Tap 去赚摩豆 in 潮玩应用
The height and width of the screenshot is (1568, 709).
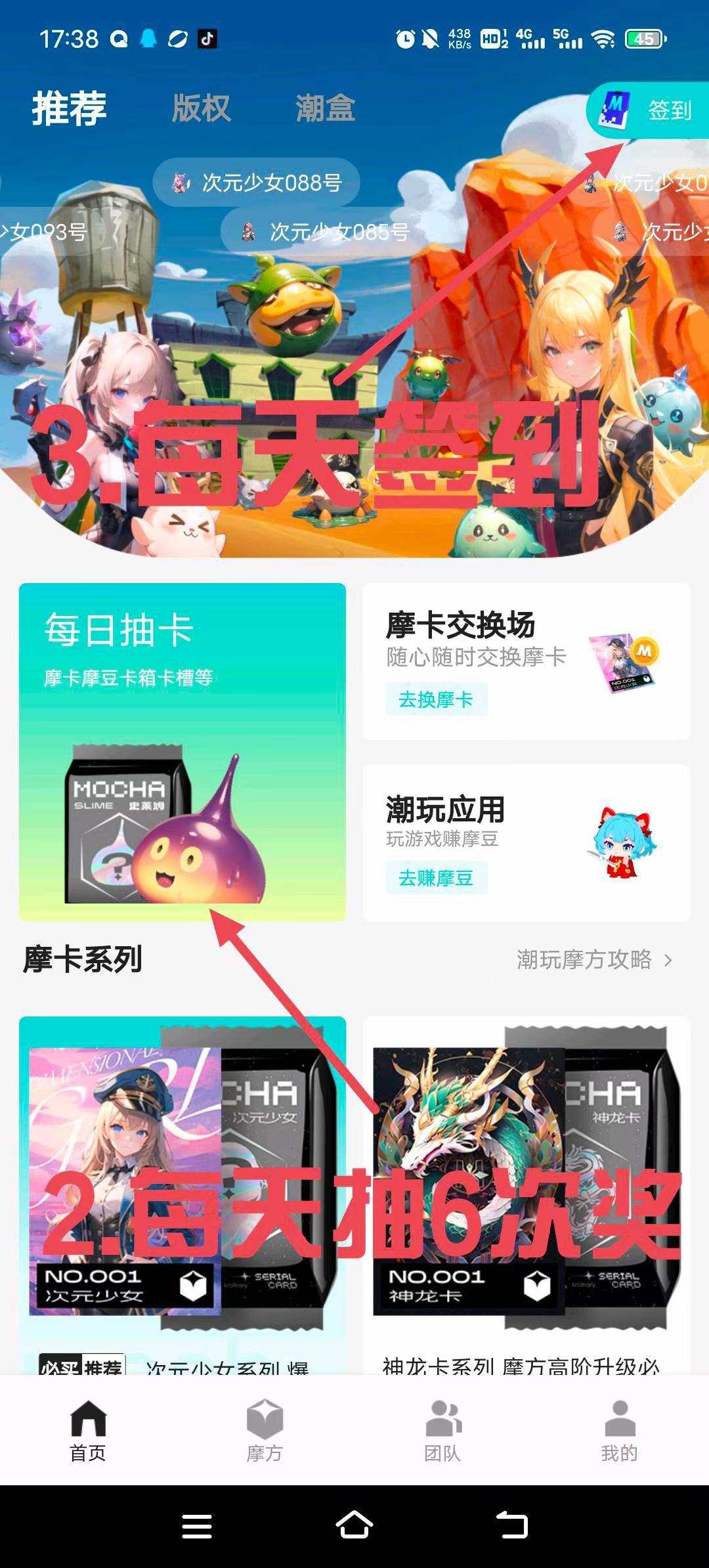coord(436,878)
